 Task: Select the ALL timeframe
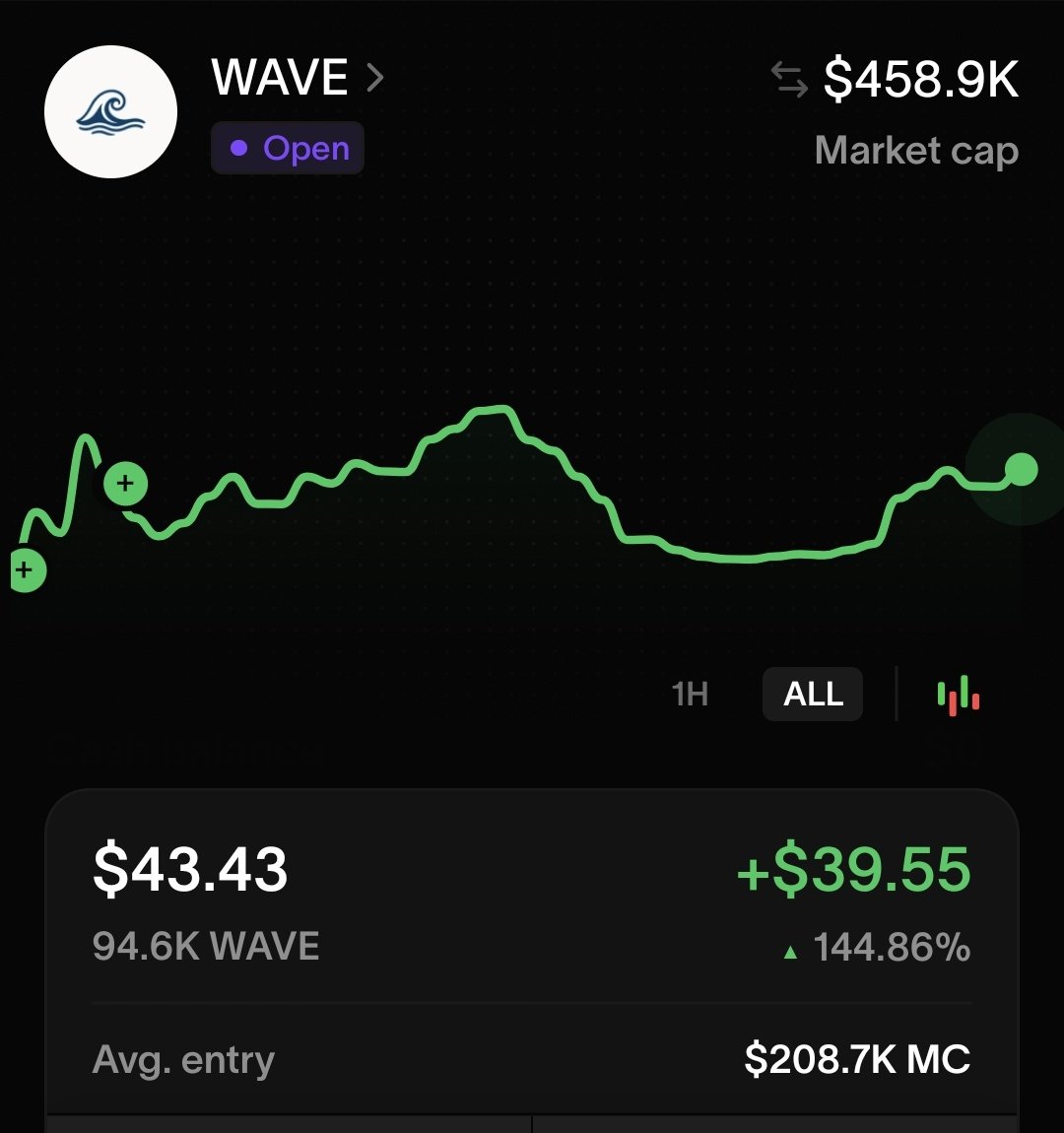(x=813, y=695)
